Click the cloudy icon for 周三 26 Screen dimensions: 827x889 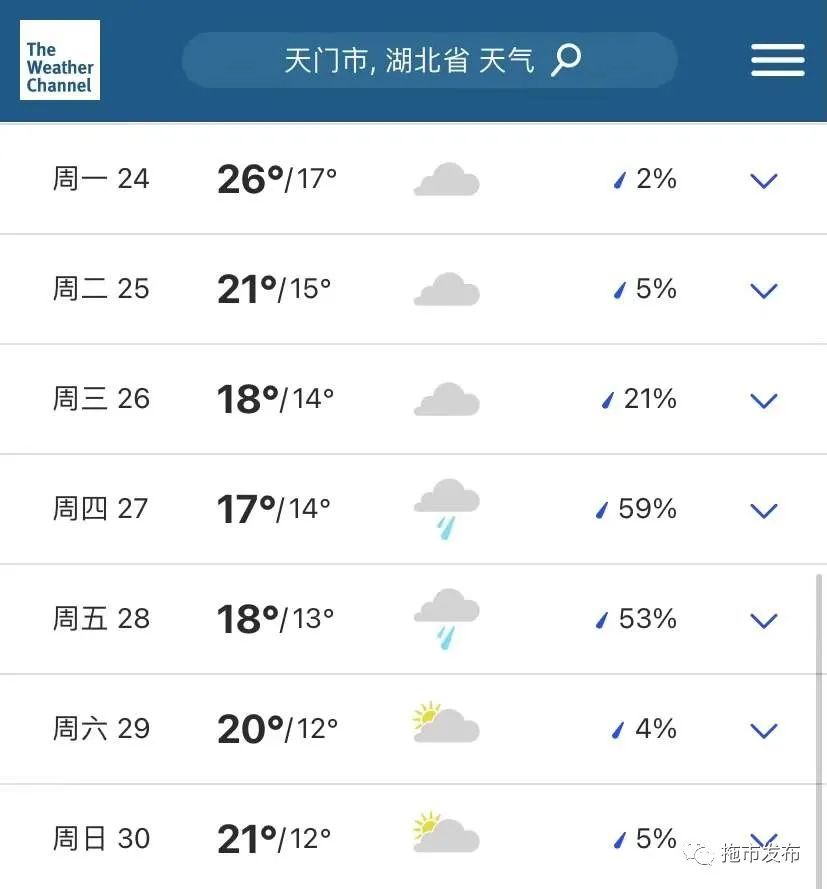coord(446,399)
